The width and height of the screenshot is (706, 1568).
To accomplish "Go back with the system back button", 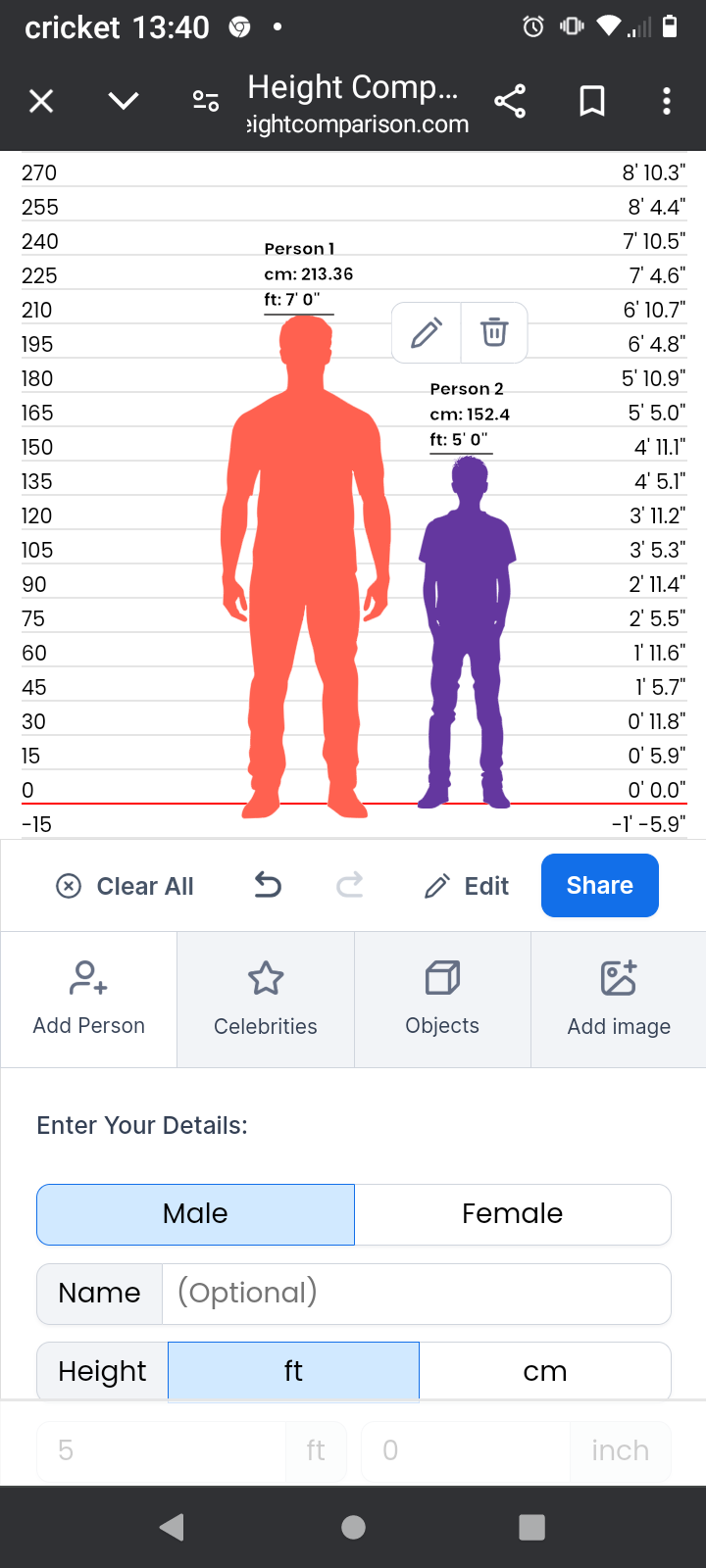I will (173, 1527).
